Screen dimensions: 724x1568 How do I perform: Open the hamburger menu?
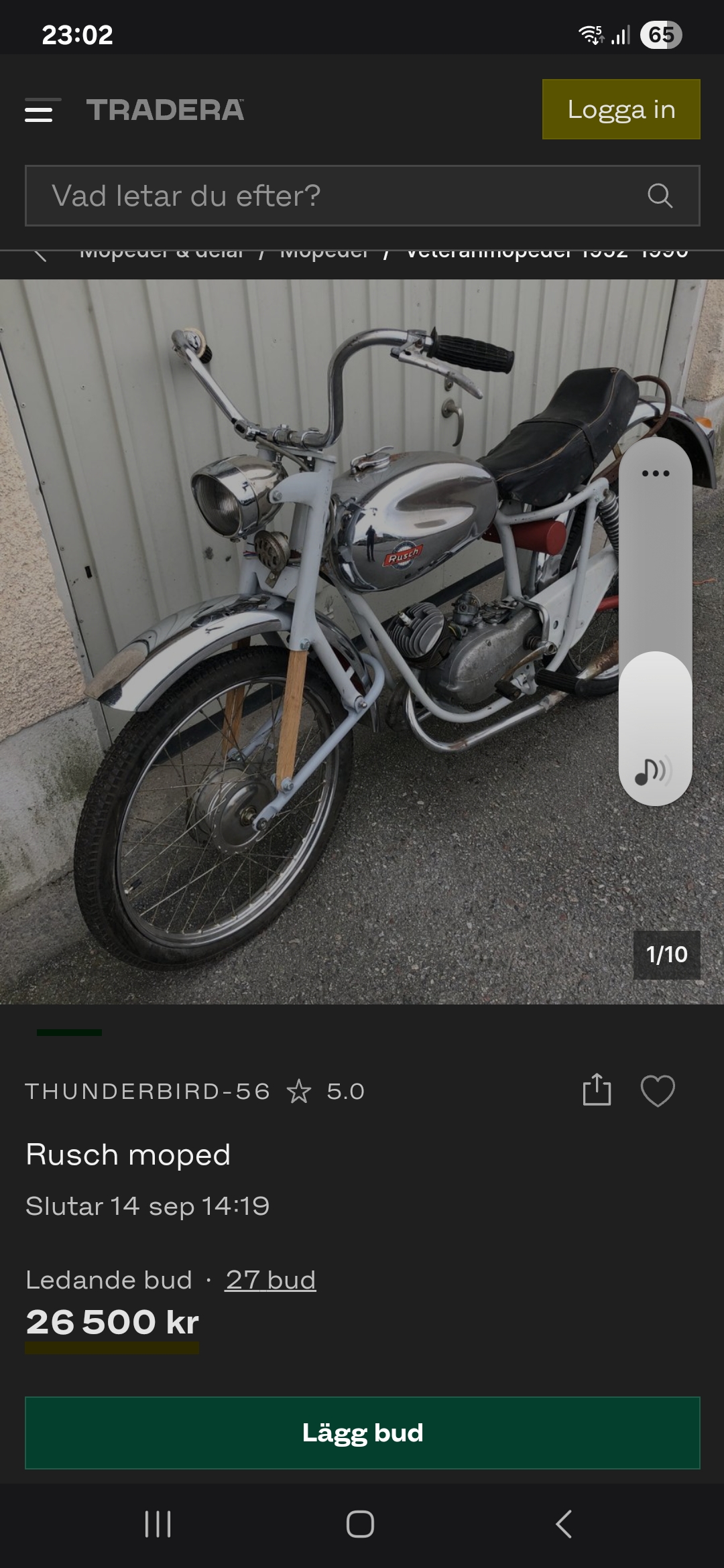click(x=42, y=110)
